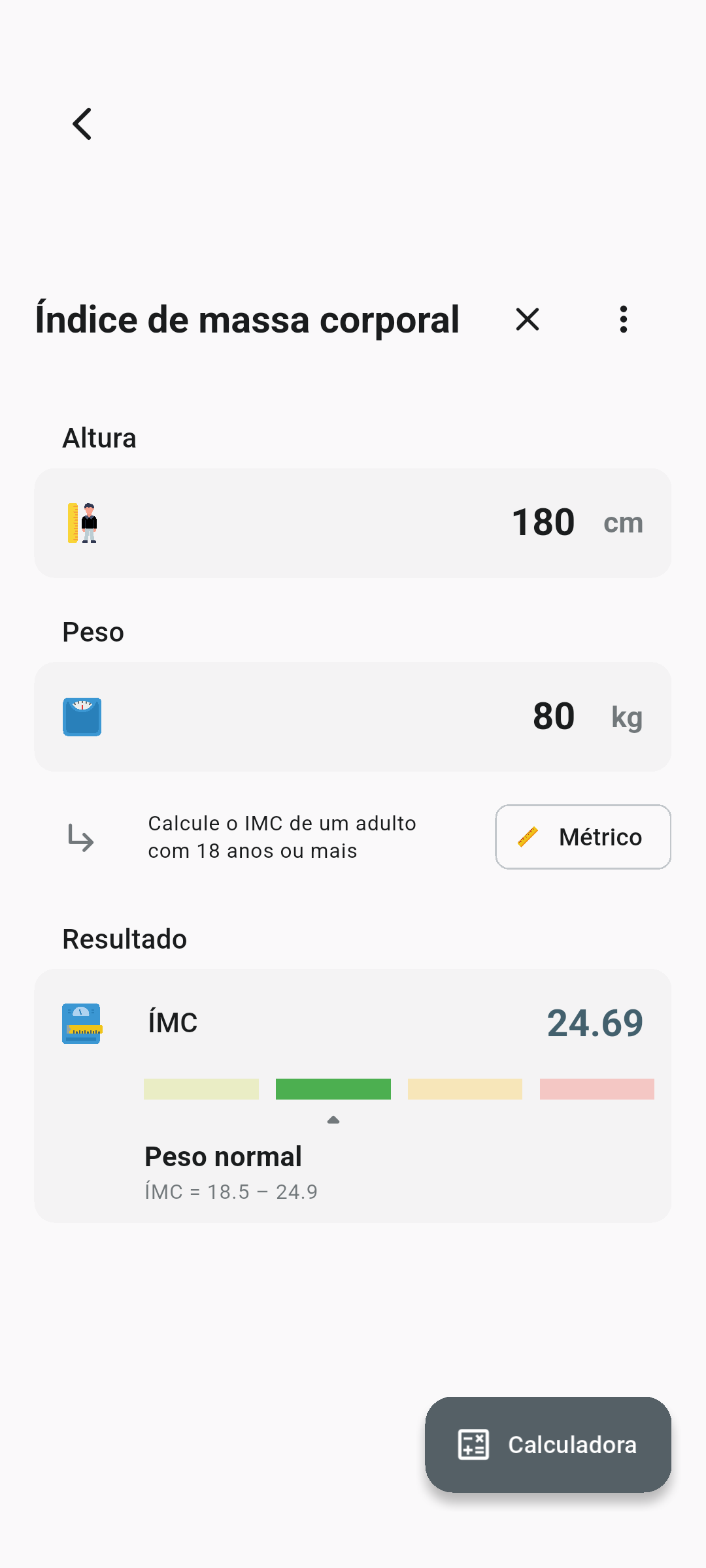Go back with the top-left arrow
The height and width of the screenshot is (1568, 706).
pos(82,124)
